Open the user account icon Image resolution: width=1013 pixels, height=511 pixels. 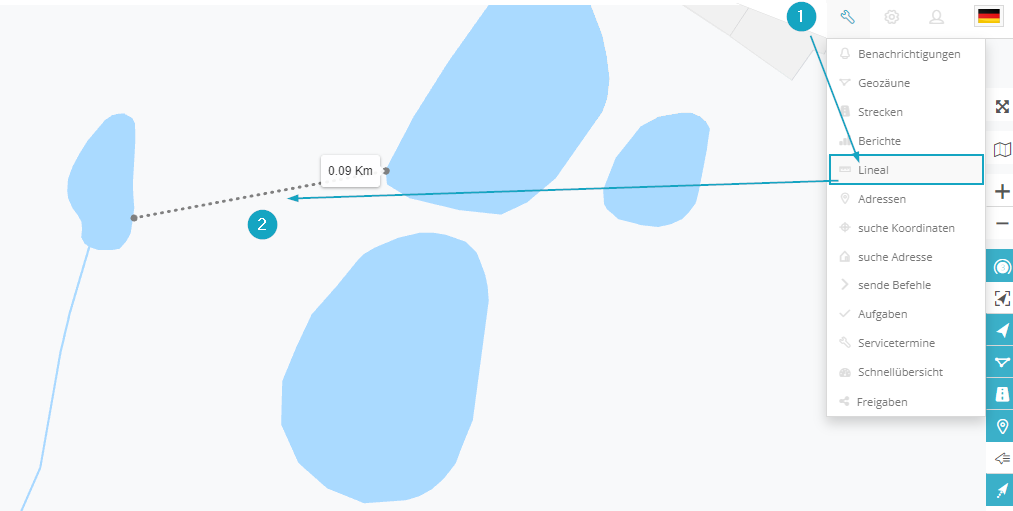pos(936,17)
